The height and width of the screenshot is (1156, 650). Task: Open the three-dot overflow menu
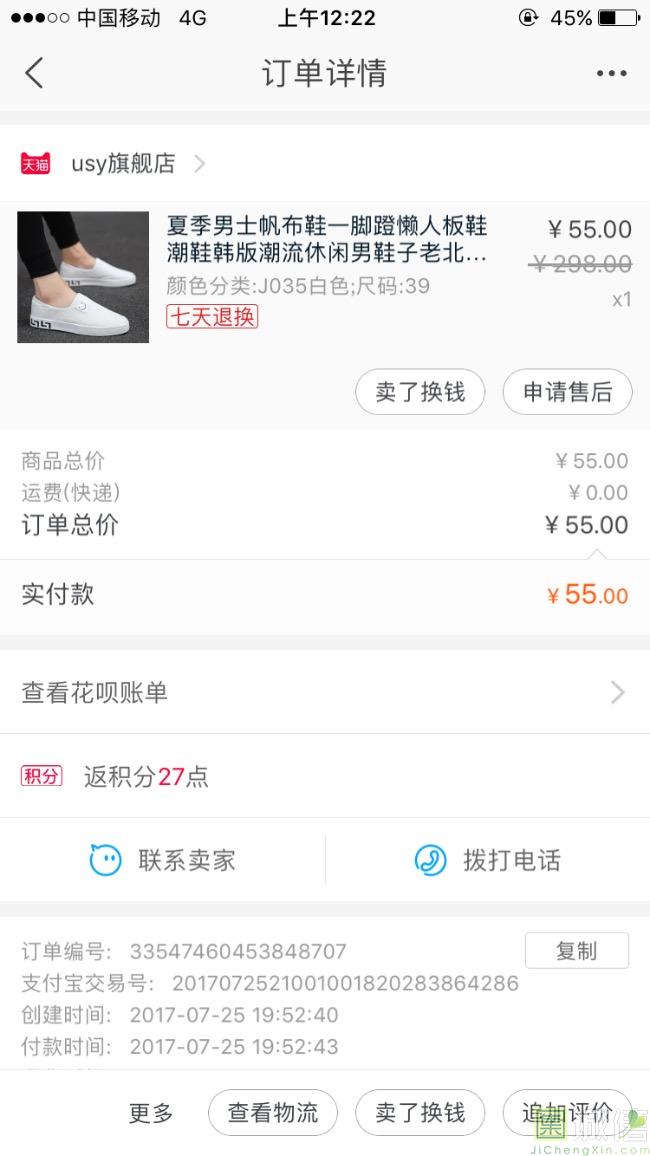pos(611,73)
